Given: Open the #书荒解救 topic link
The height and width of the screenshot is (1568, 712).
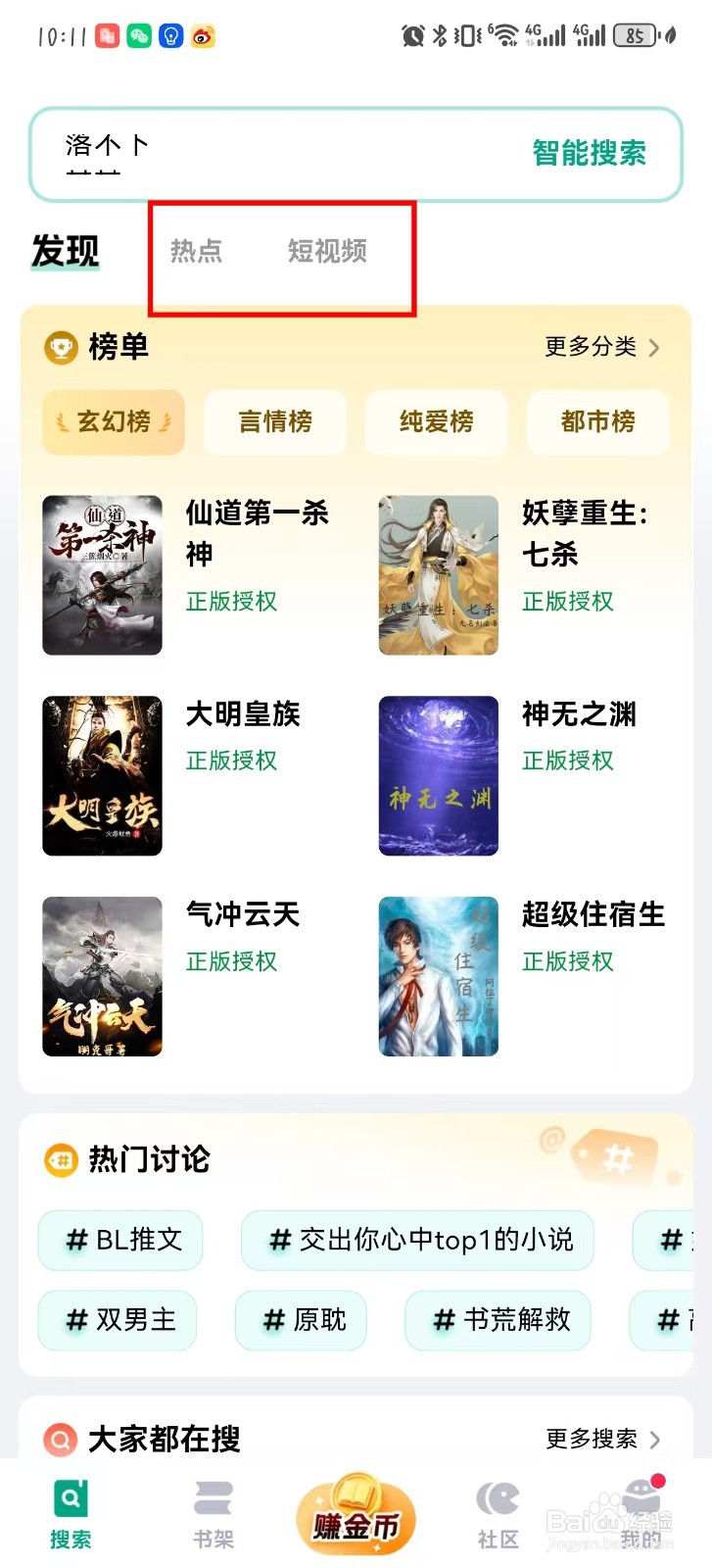Looking at the screenshot, I should [497, 1321].
